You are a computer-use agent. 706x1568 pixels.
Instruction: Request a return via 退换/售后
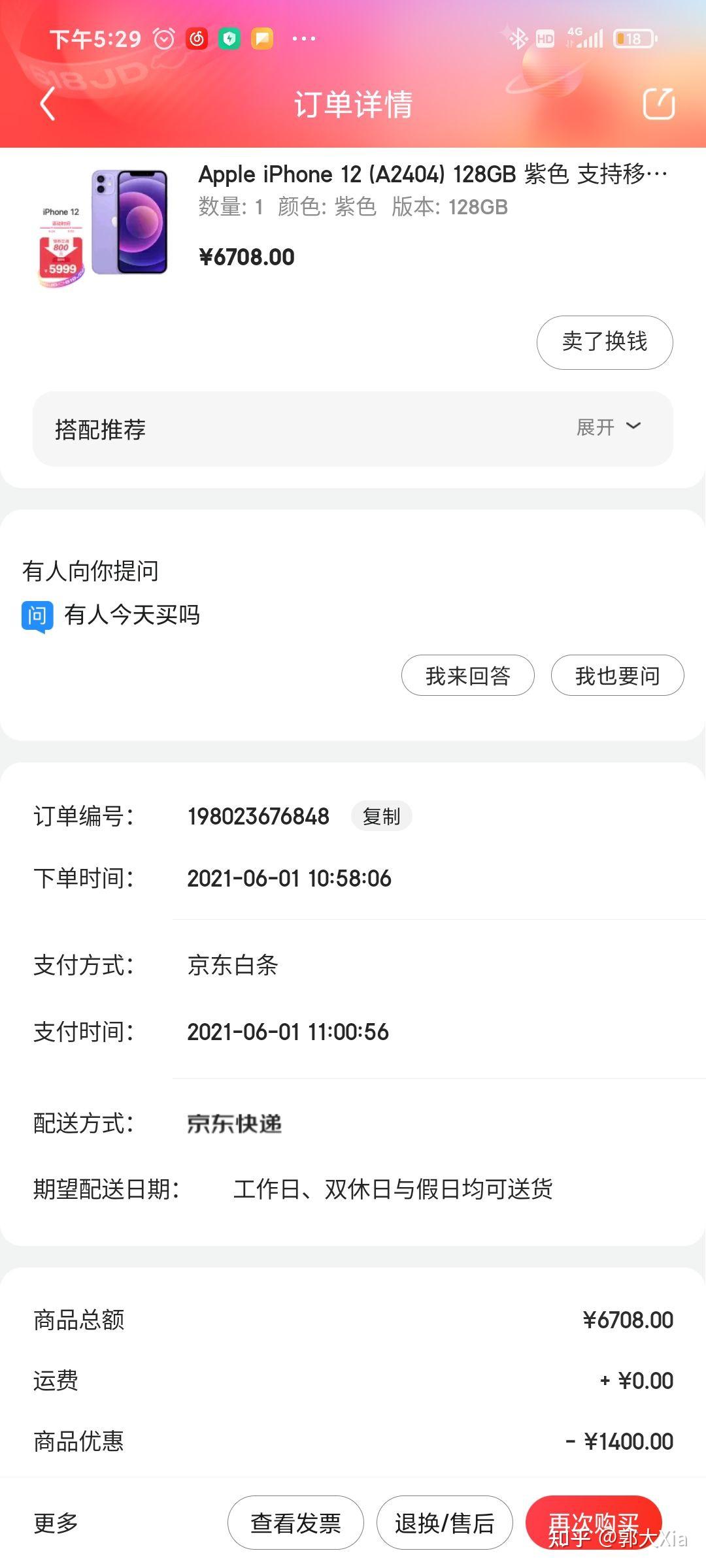click(x=445, y=1523)
